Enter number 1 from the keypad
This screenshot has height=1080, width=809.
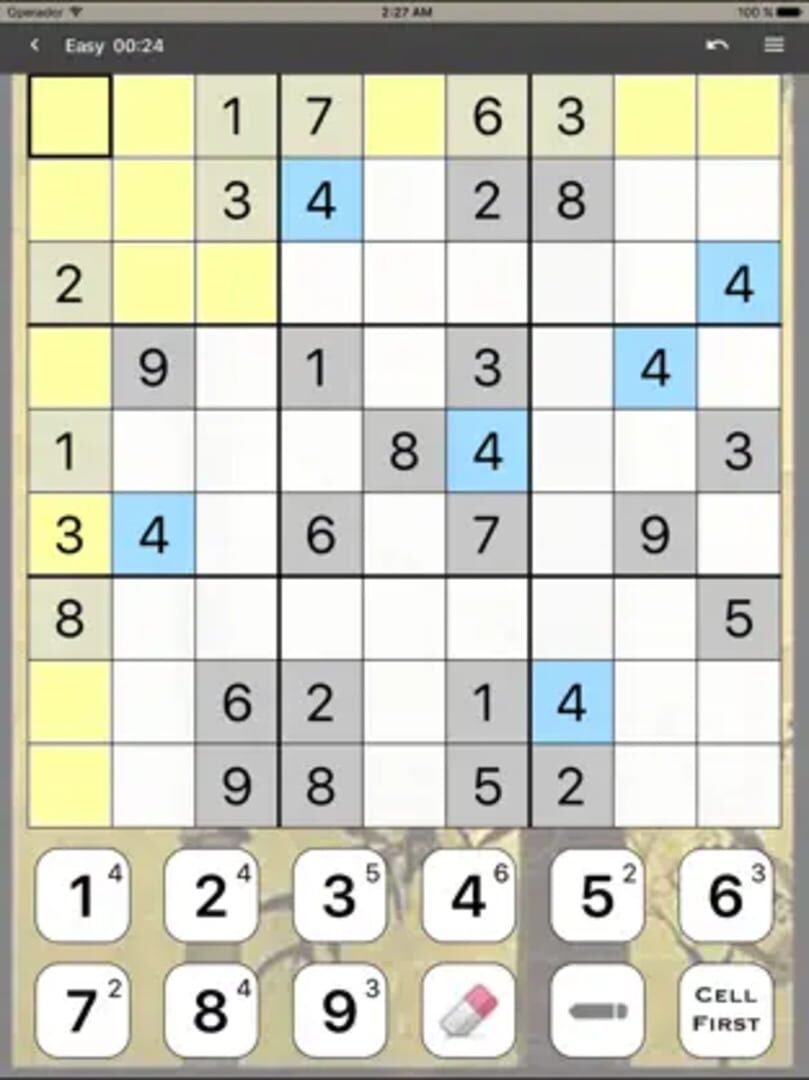[x=83, y=896]
